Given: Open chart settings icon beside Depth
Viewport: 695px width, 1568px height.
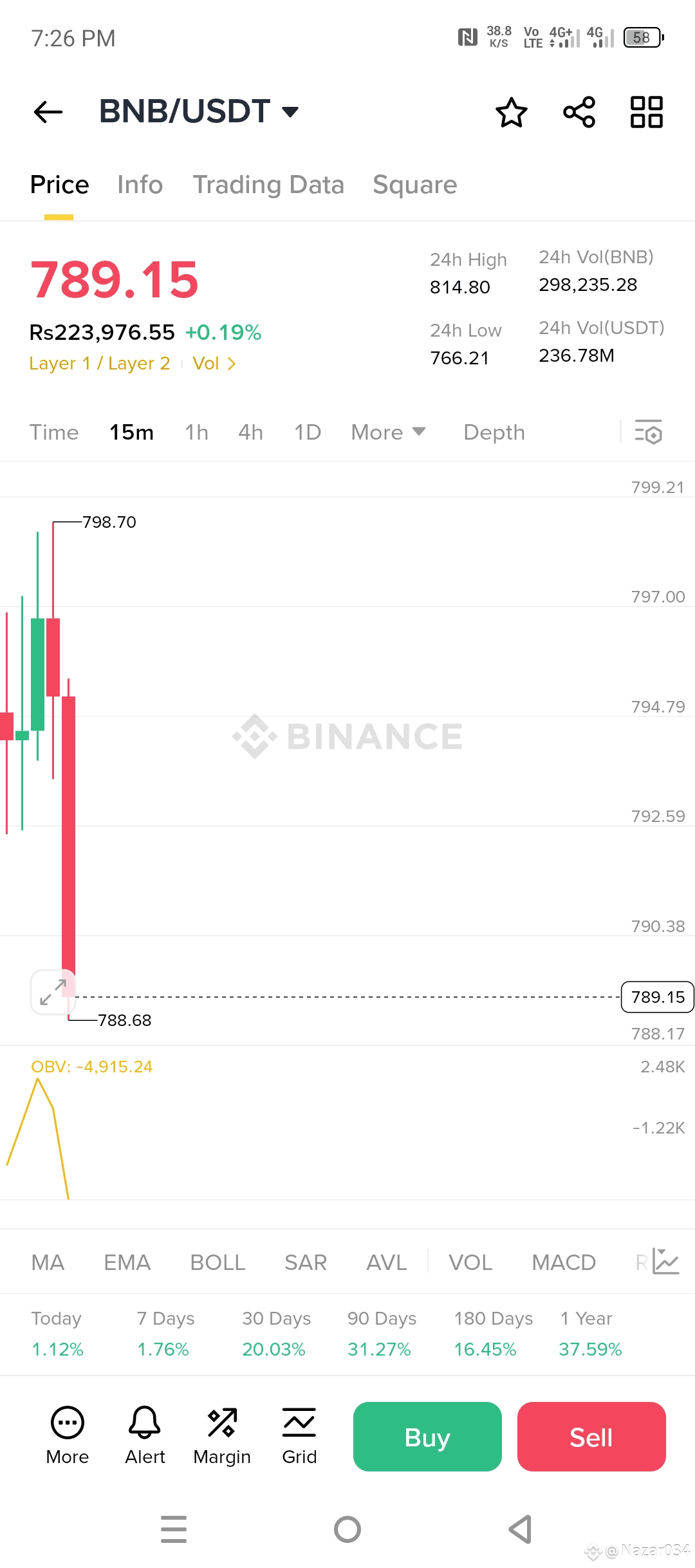Looking at the screenshot, I should 648,432.
